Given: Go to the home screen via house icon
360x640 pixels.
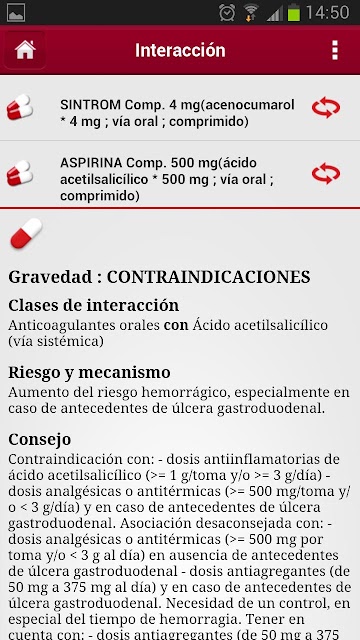Looking at the screenshot, I should click(25, 50).
